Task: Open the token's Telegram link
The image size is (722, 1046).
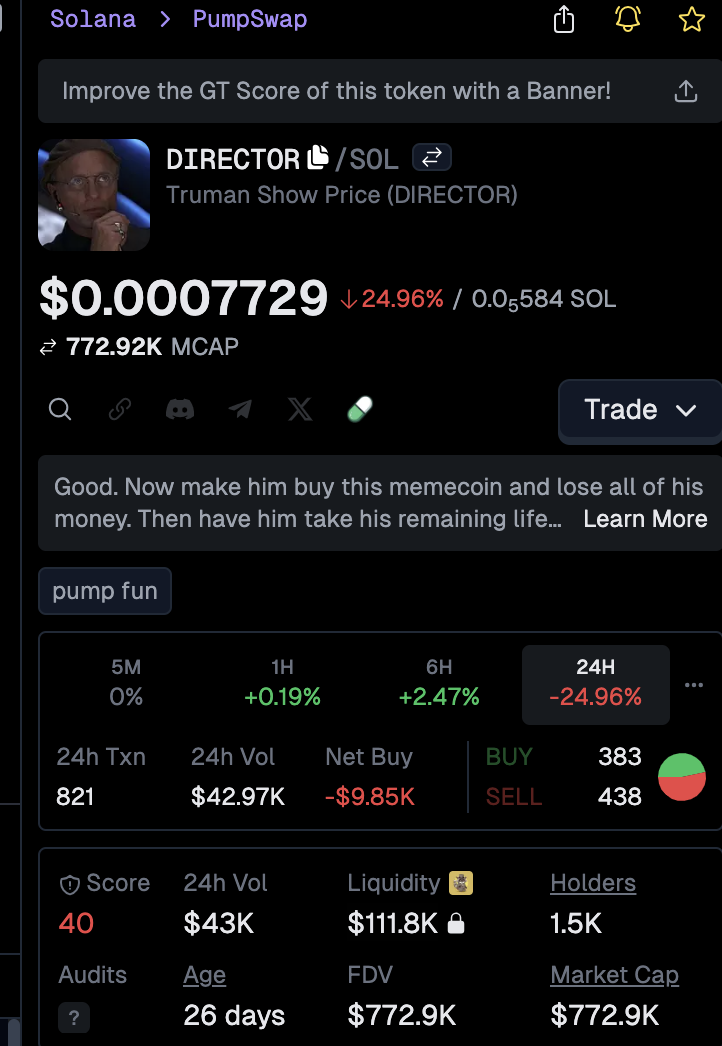Action: pyautogui.click(x=240, y=409)
